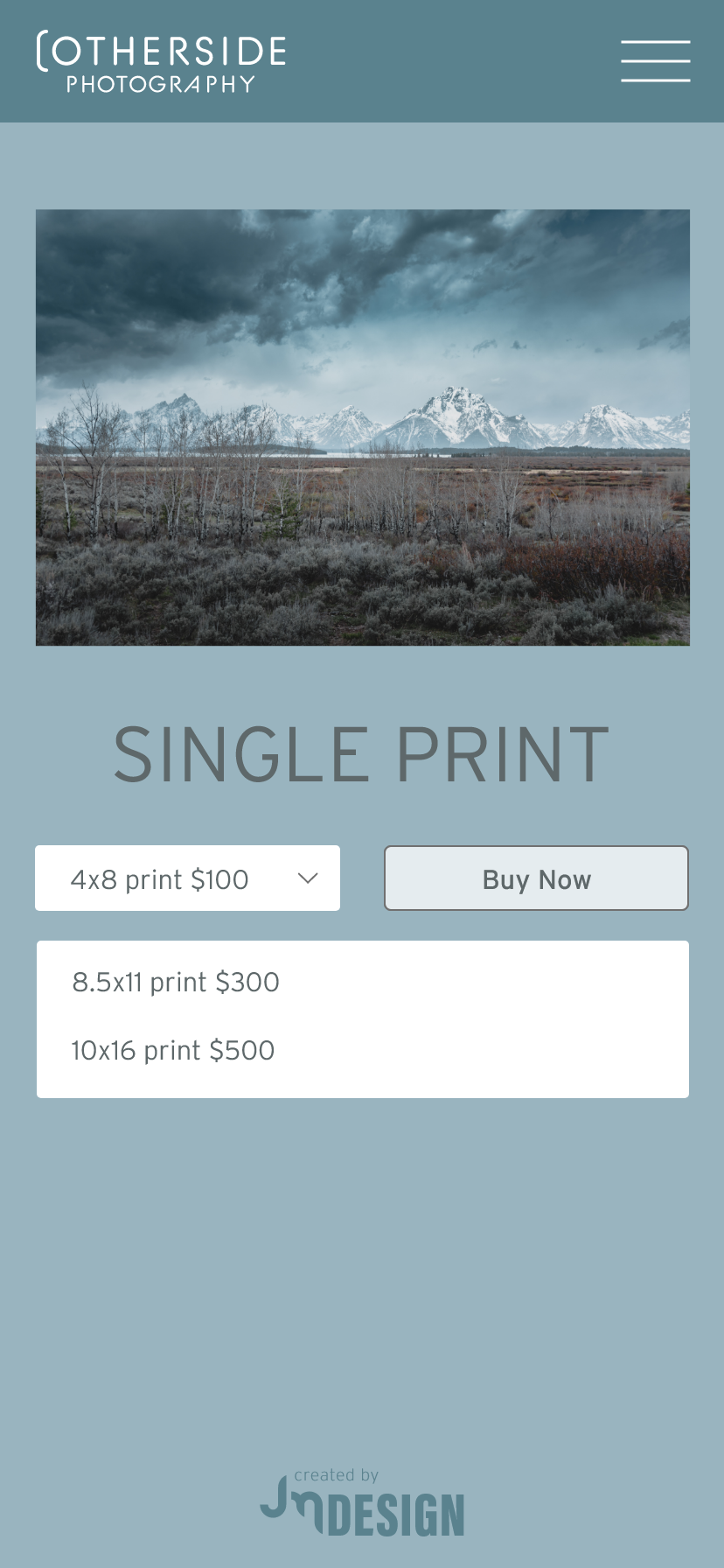724x1568 pixels.
Task: Select the 8.5x11 print $300 option
Action: [176, 983]
